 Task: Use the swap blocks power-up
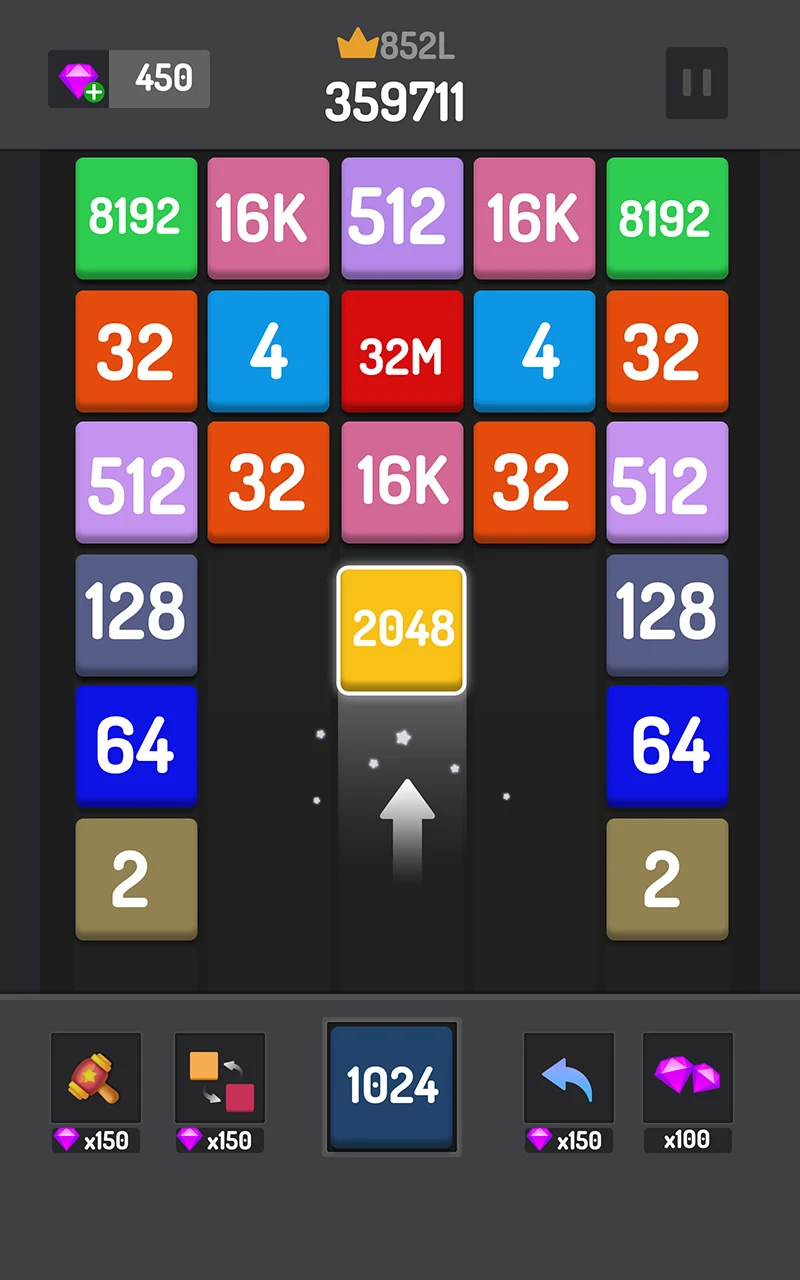click(x=220, y=1078)
